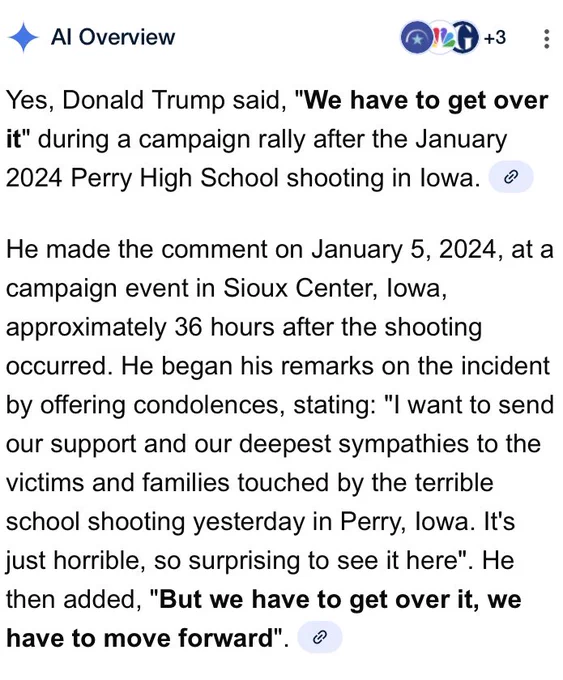Open the source icons cluster marked +3
563x680 pixels.
click(x=453, y=38)
